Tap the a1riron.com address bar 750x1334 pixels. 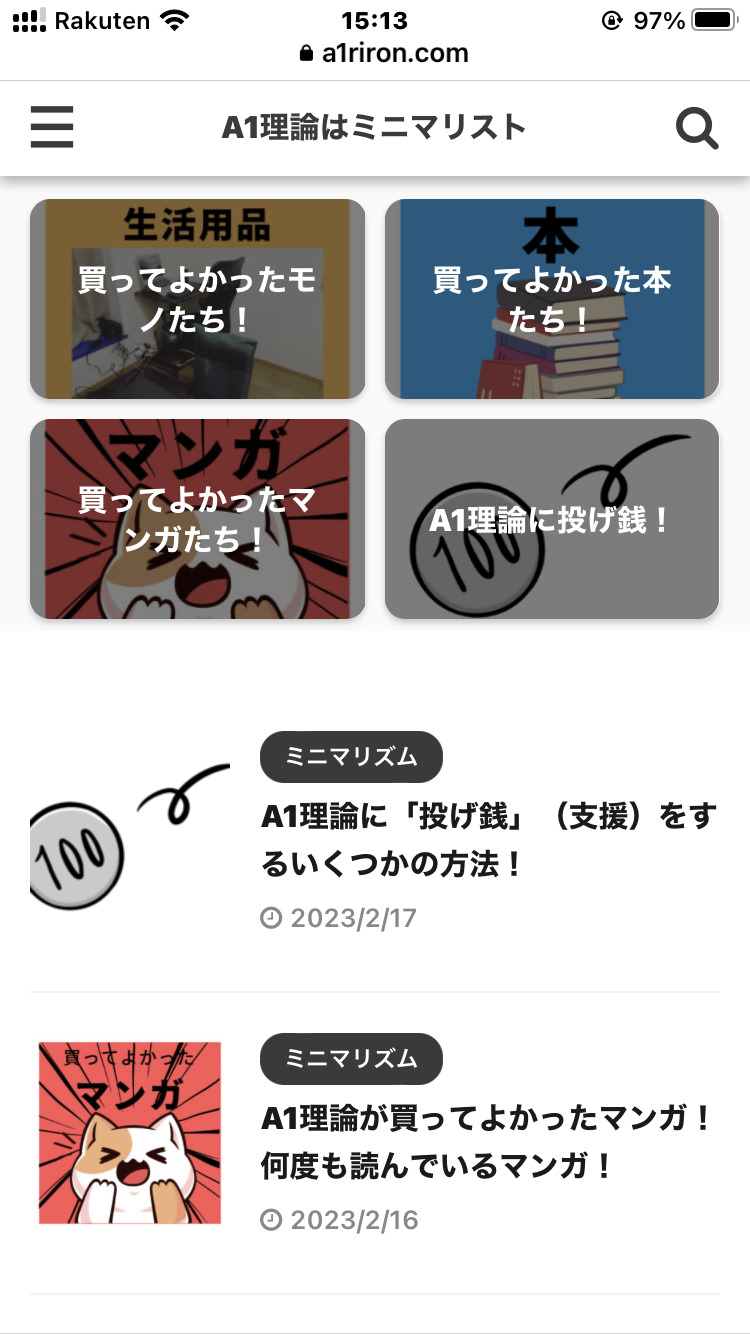click(x=384, y=53)
